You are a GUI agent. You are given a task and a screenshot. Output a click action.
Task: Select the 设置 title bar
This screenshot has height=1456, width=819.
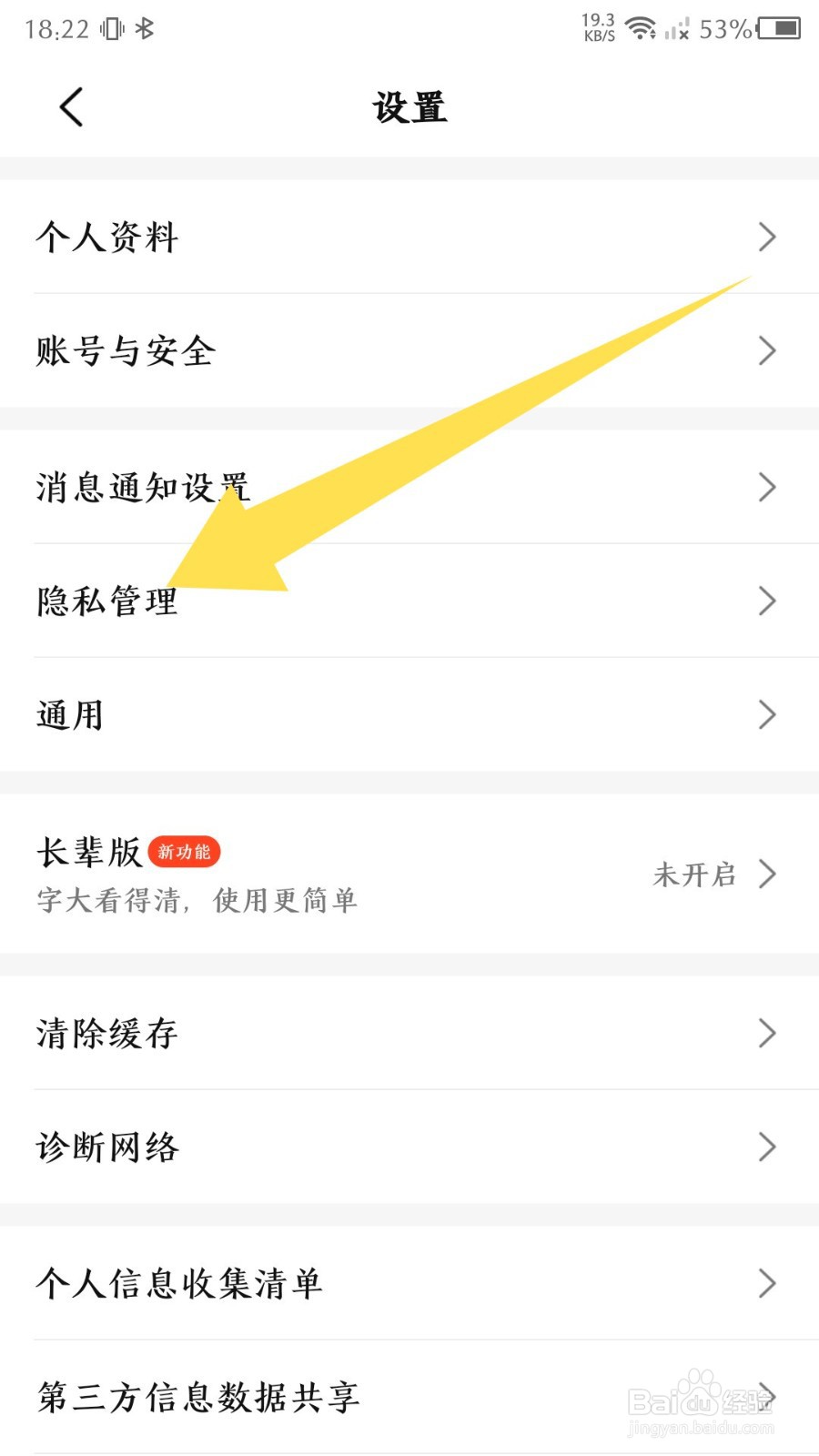pyautogui.click(x=409, y=107)
